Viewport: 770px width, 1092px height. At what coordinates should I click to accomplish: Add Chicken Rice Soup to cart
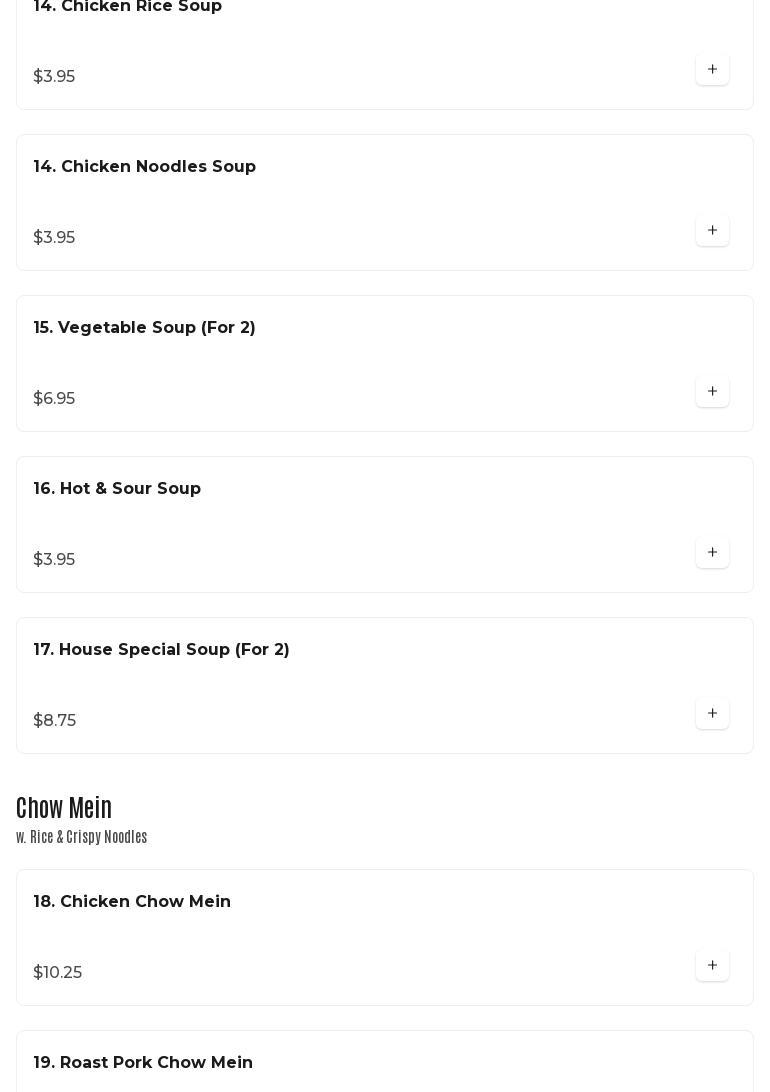(712, 69)
